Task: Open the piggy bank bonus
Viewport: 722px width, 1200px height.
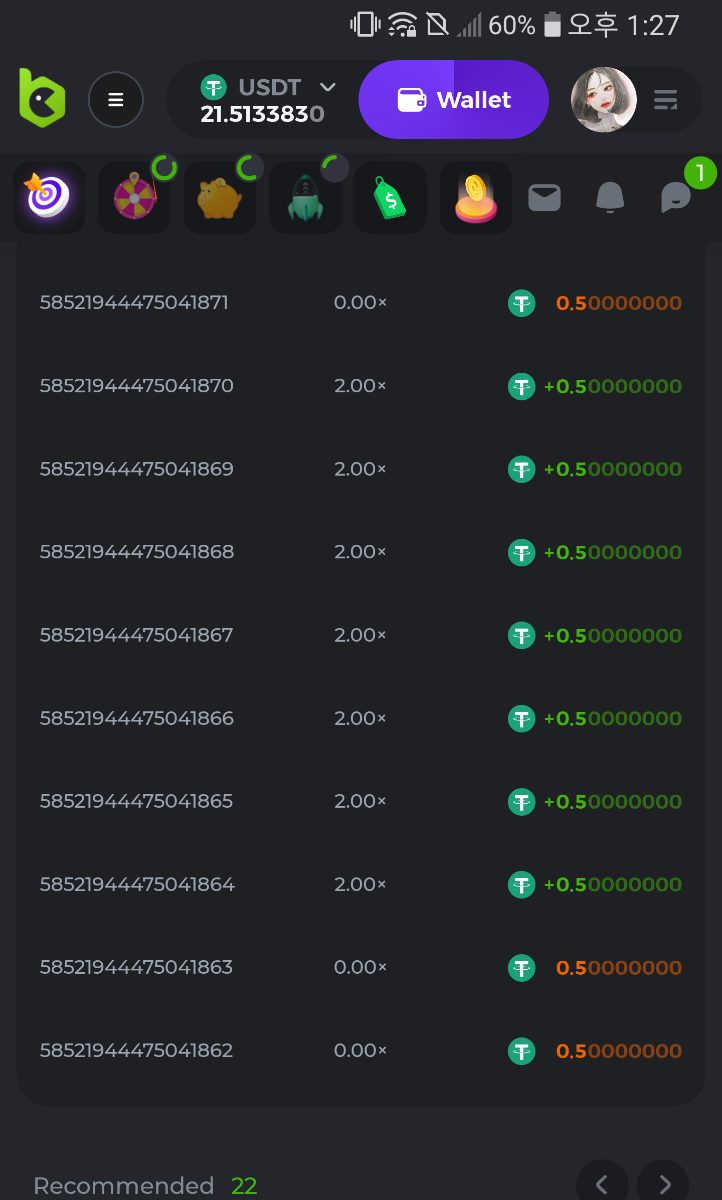Action: point(220,197)
